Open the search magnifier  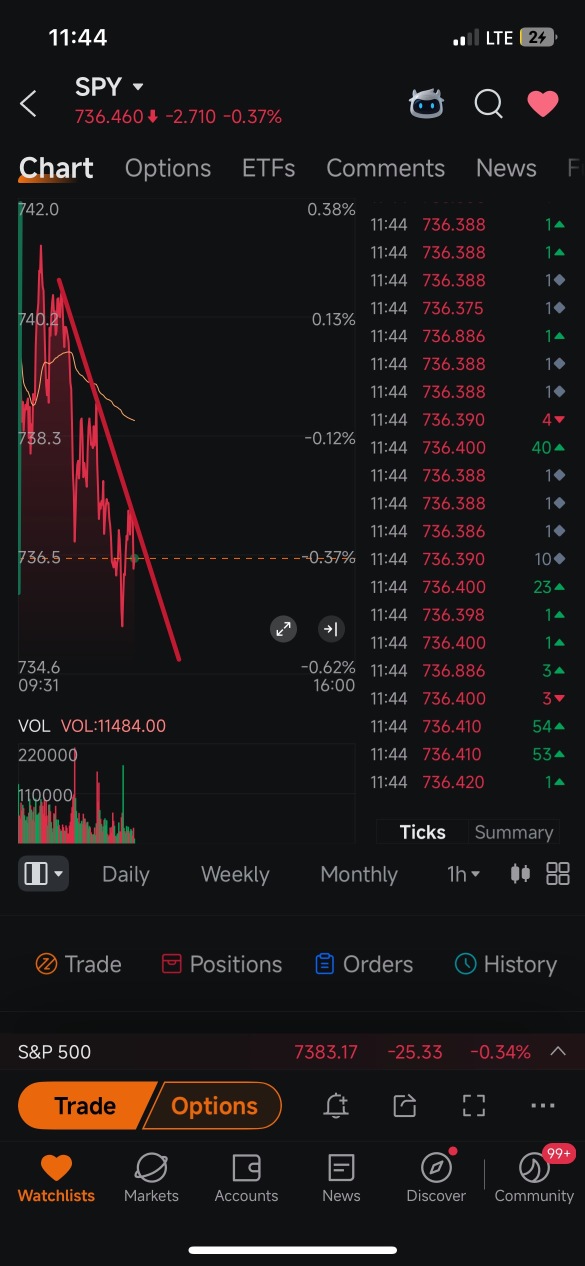pos(488,104)
